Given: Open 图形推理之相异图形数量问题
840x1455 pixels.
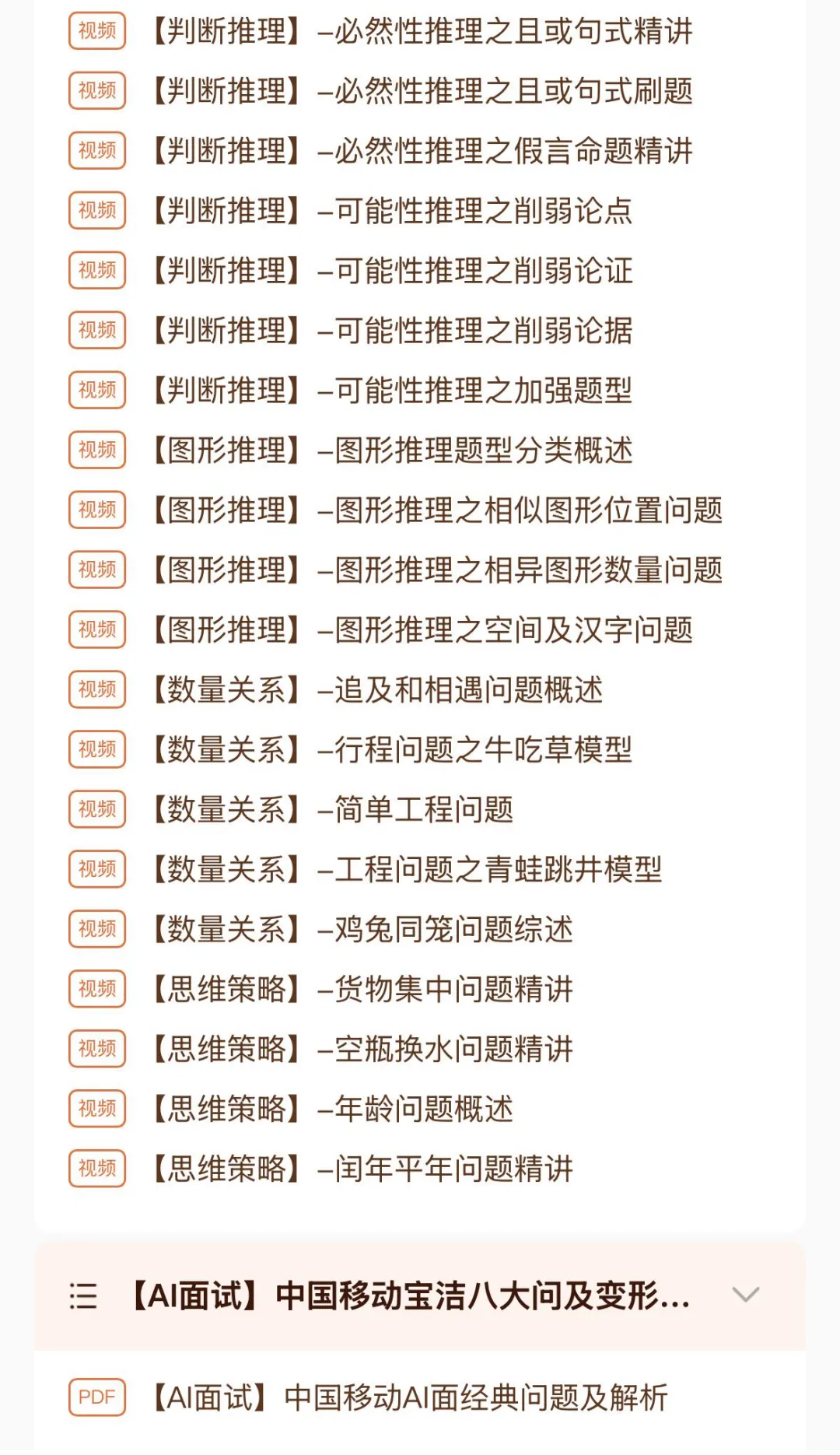Looking at the screenshot, I should (420, 570).
